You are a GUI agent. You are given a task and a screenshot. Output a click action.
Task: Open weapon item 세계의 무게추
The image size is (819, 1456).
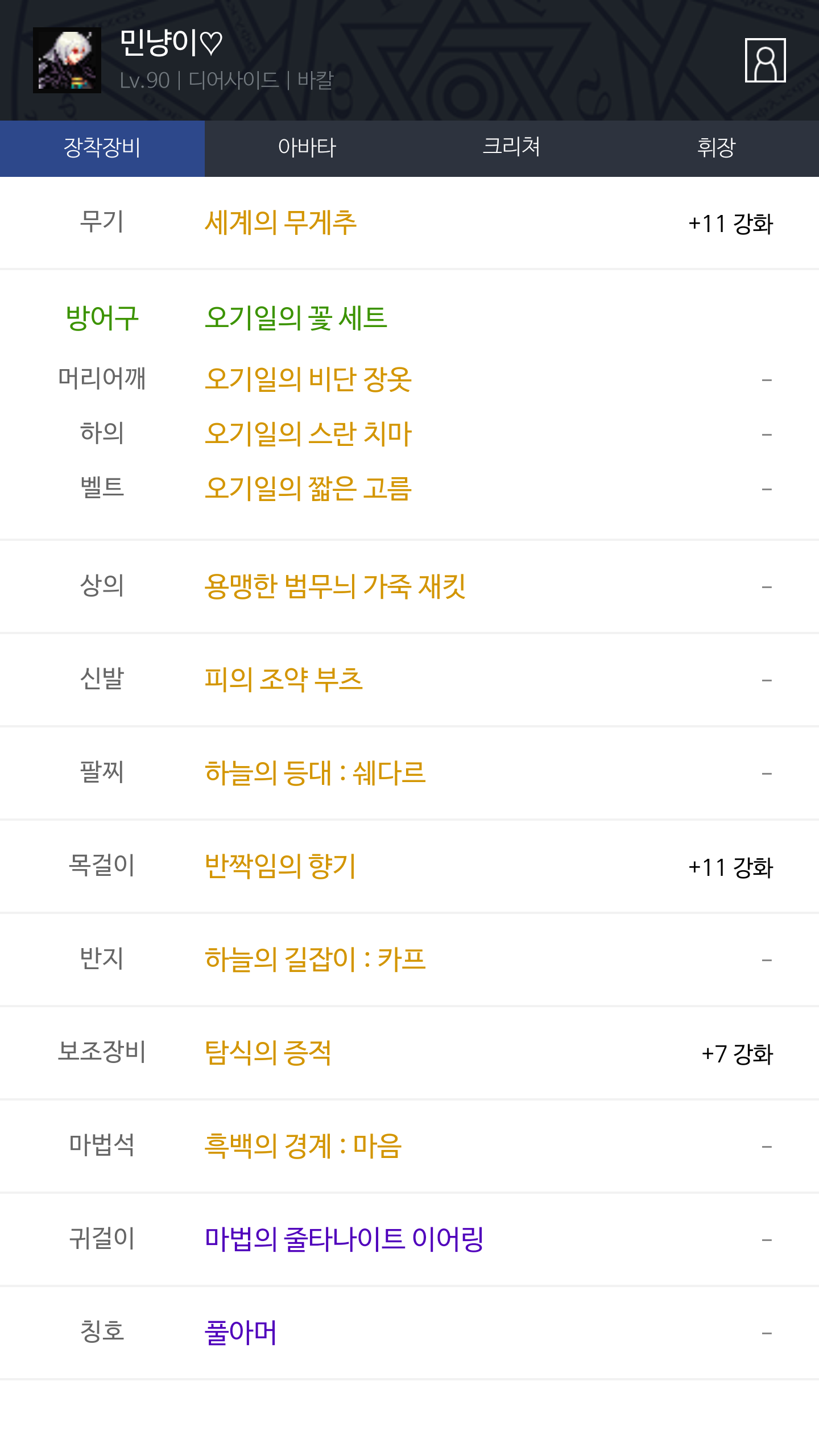280,222
